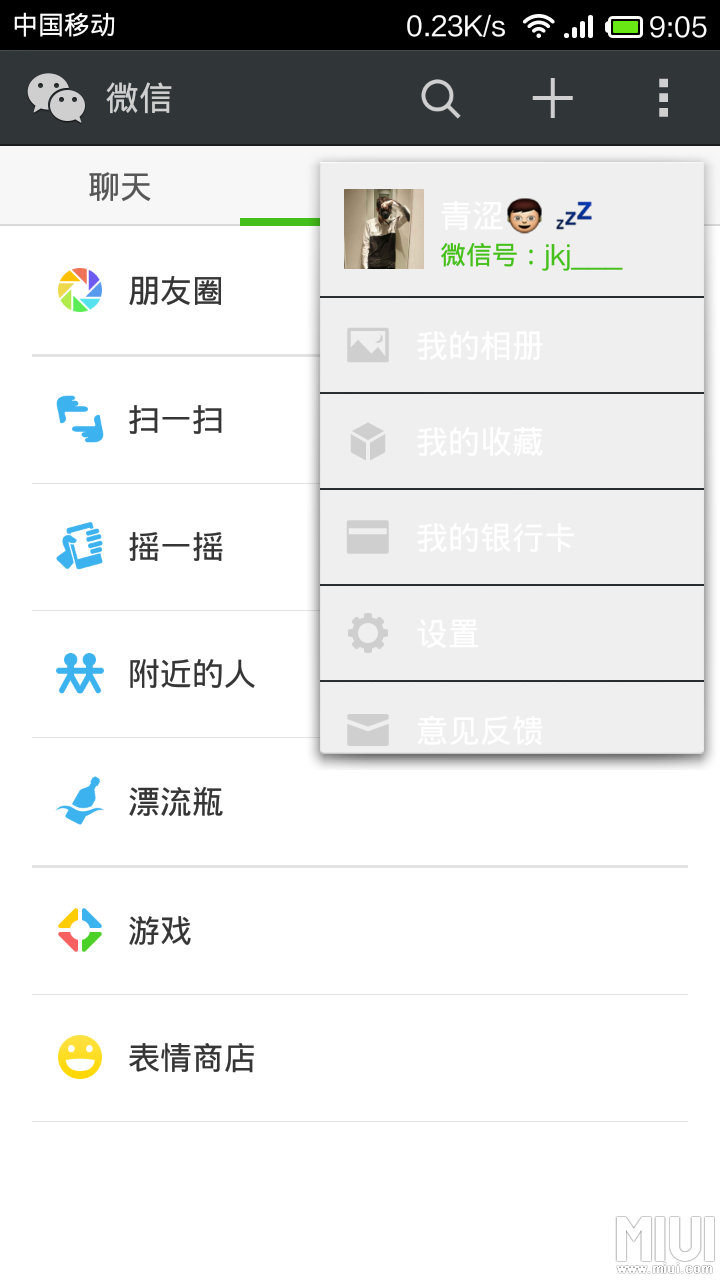Image resolution: width=720 pixels, height=1280 pixels.
Task: Open the search icon in the top bar
Action: pos(440,99)
